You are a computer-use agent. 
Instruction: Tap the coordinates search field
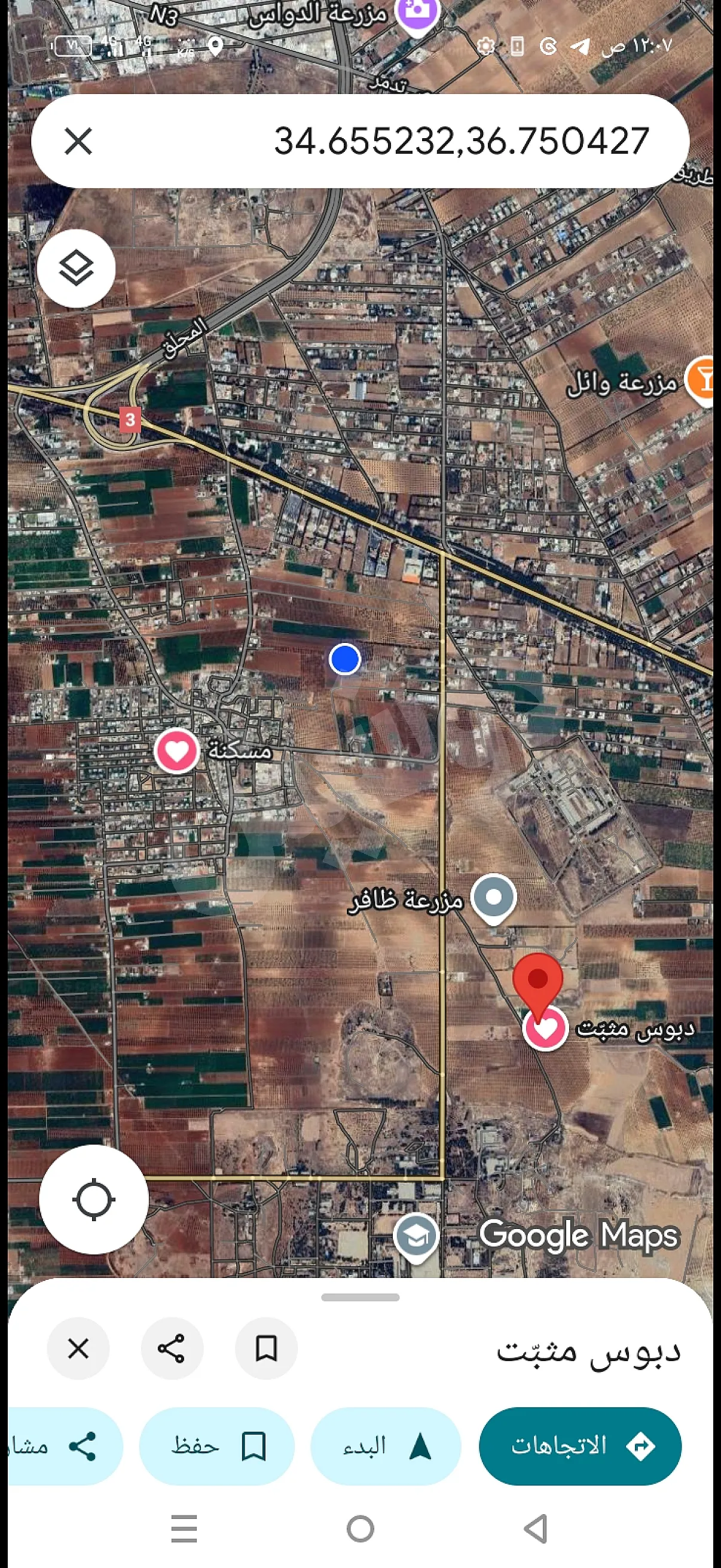(x=426, y=141)
